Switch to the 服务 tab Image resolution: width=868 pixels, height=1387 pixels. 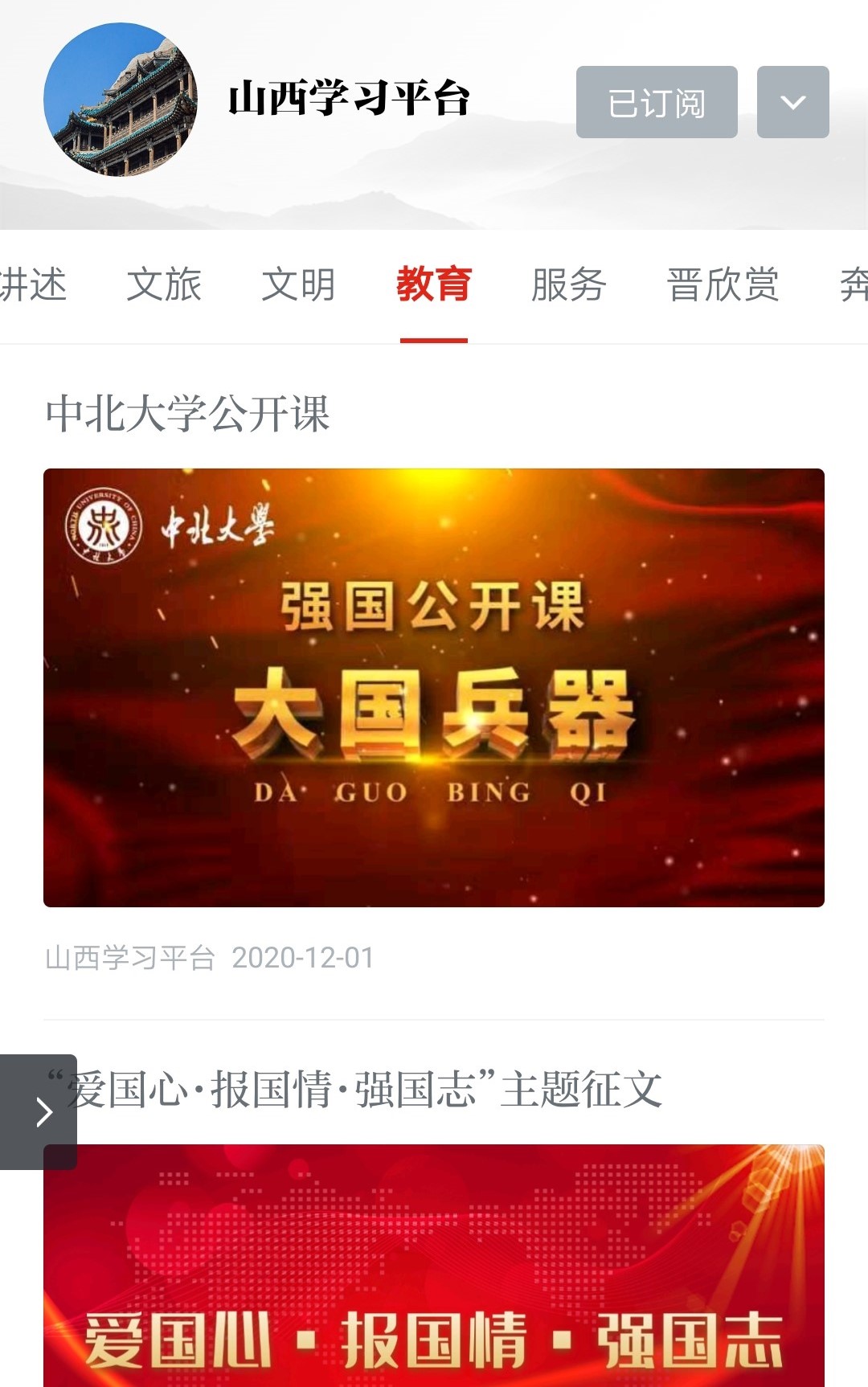pyautogui.click(x=568, y=285)
